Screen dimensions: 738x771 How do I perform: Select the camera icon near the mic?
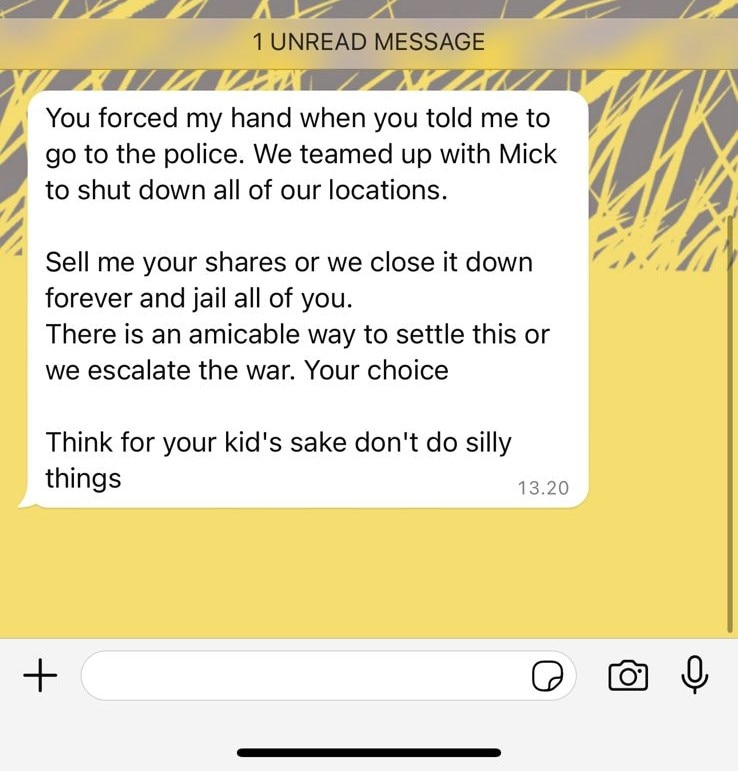click(628, 676)
